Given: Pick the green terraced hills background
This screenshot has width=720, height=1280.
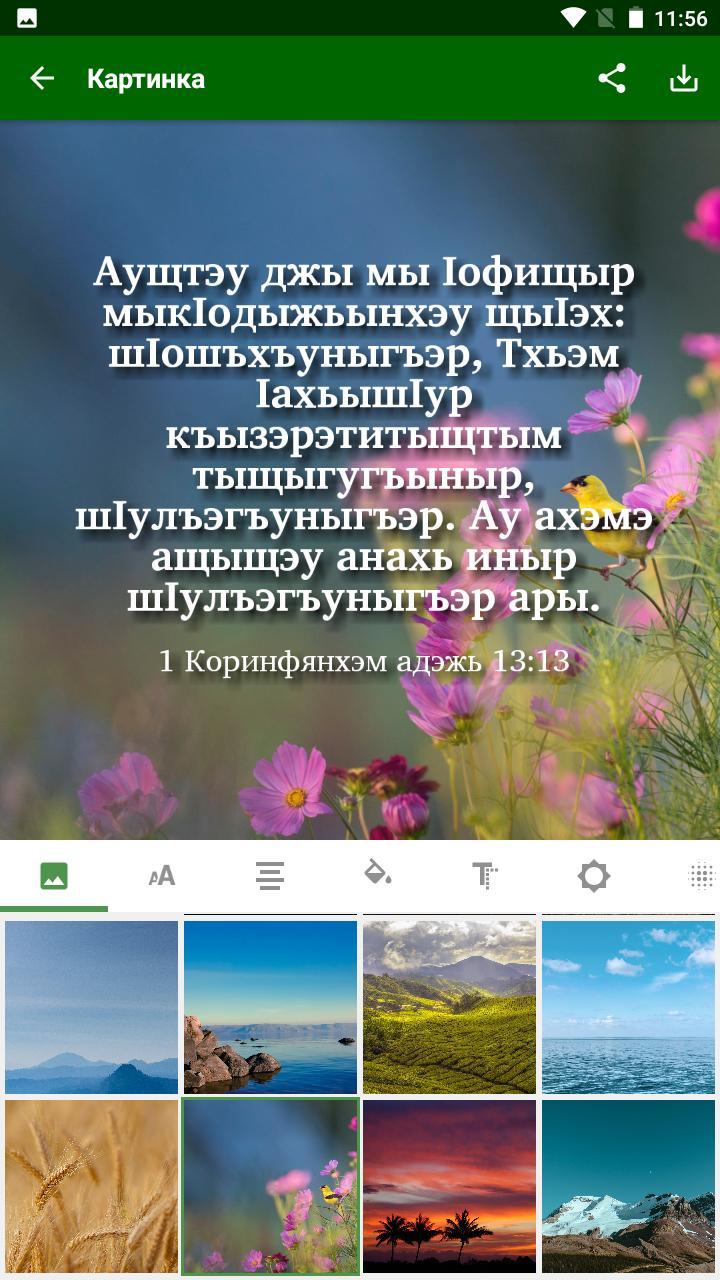Looking at the screenshot, I should point(449,1007).
